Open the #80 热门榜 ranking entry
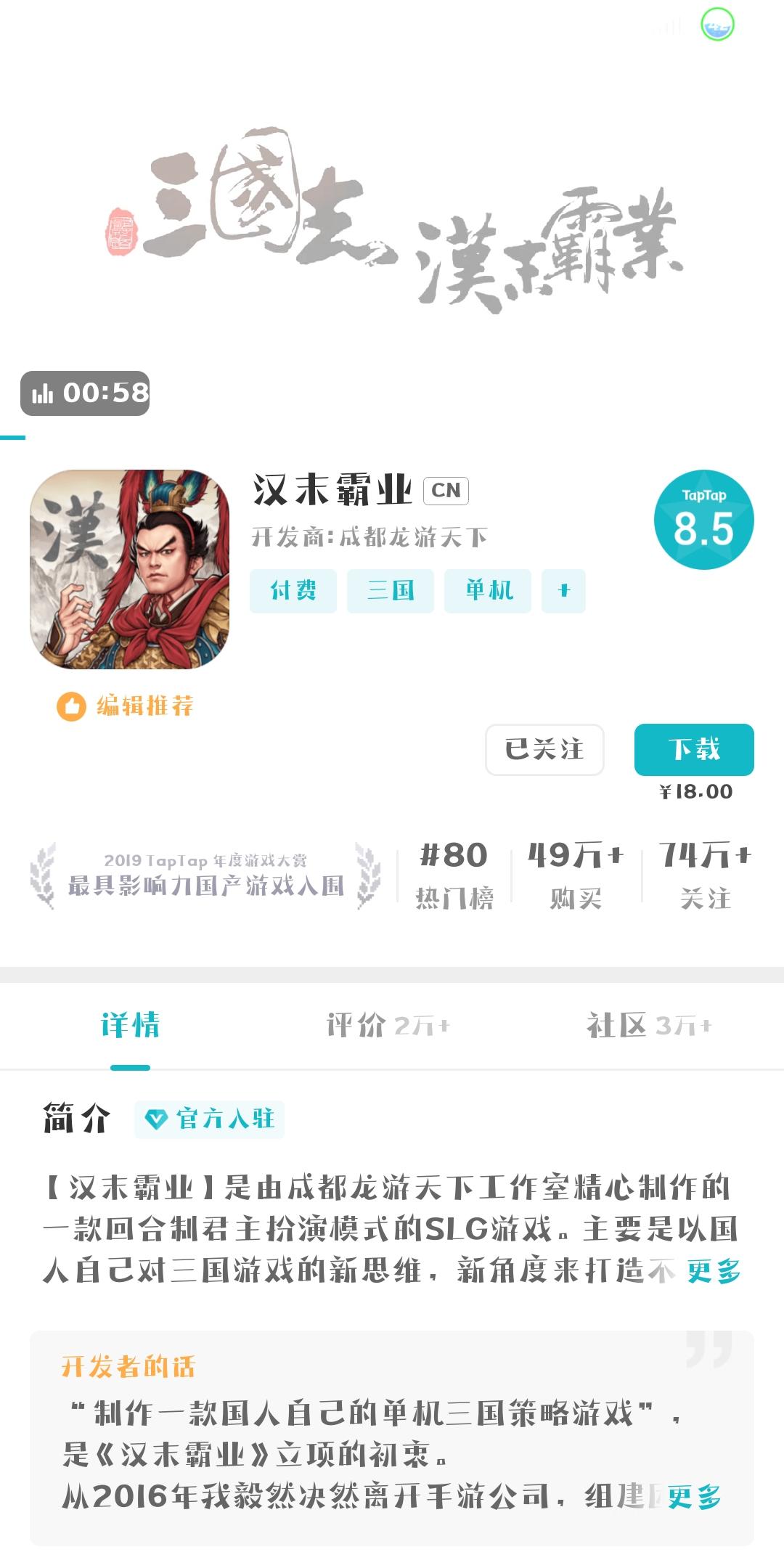 (x=454, y=875)
